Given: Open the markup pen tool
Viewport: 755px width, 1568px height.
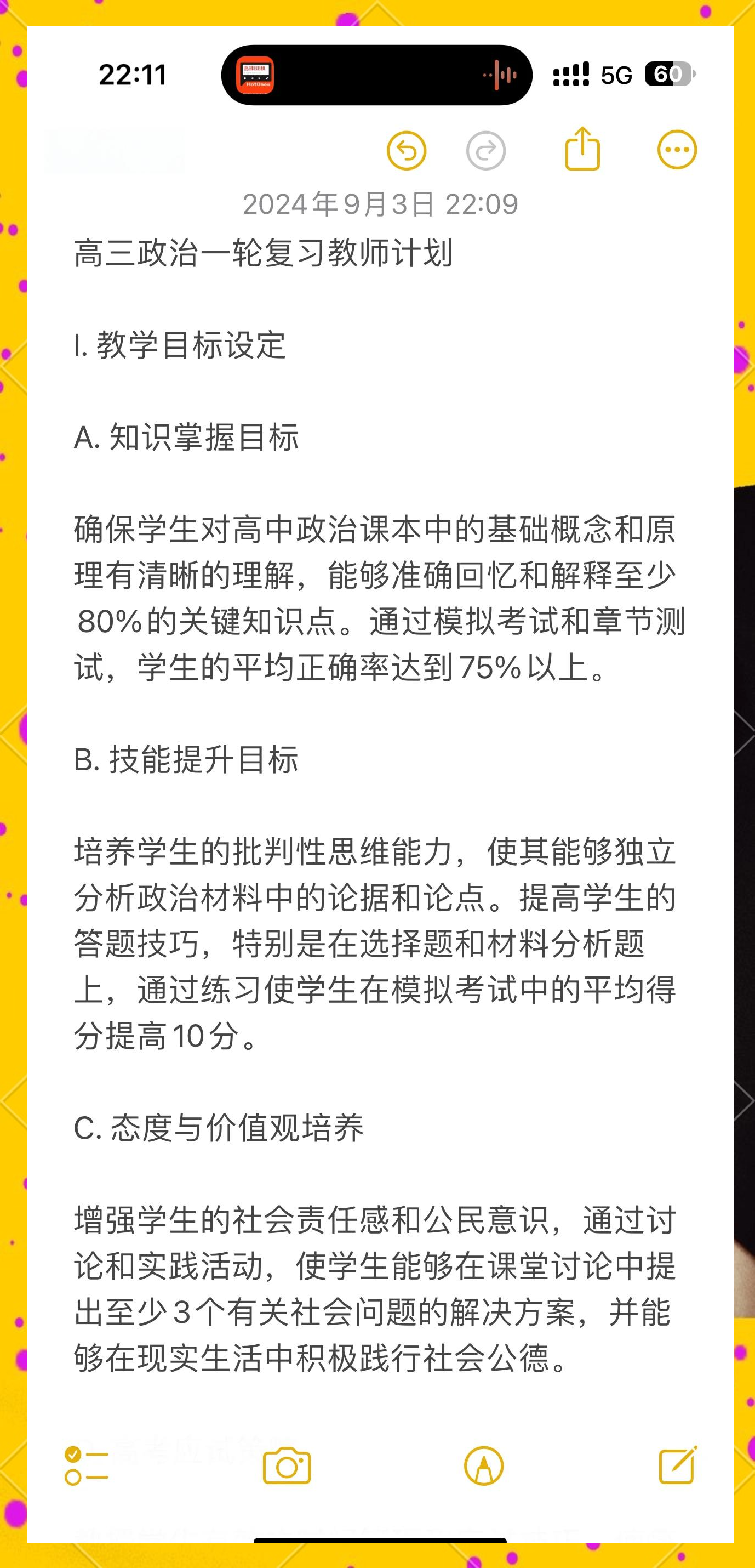Looking at the screenshot, I should pos(484,1467).
